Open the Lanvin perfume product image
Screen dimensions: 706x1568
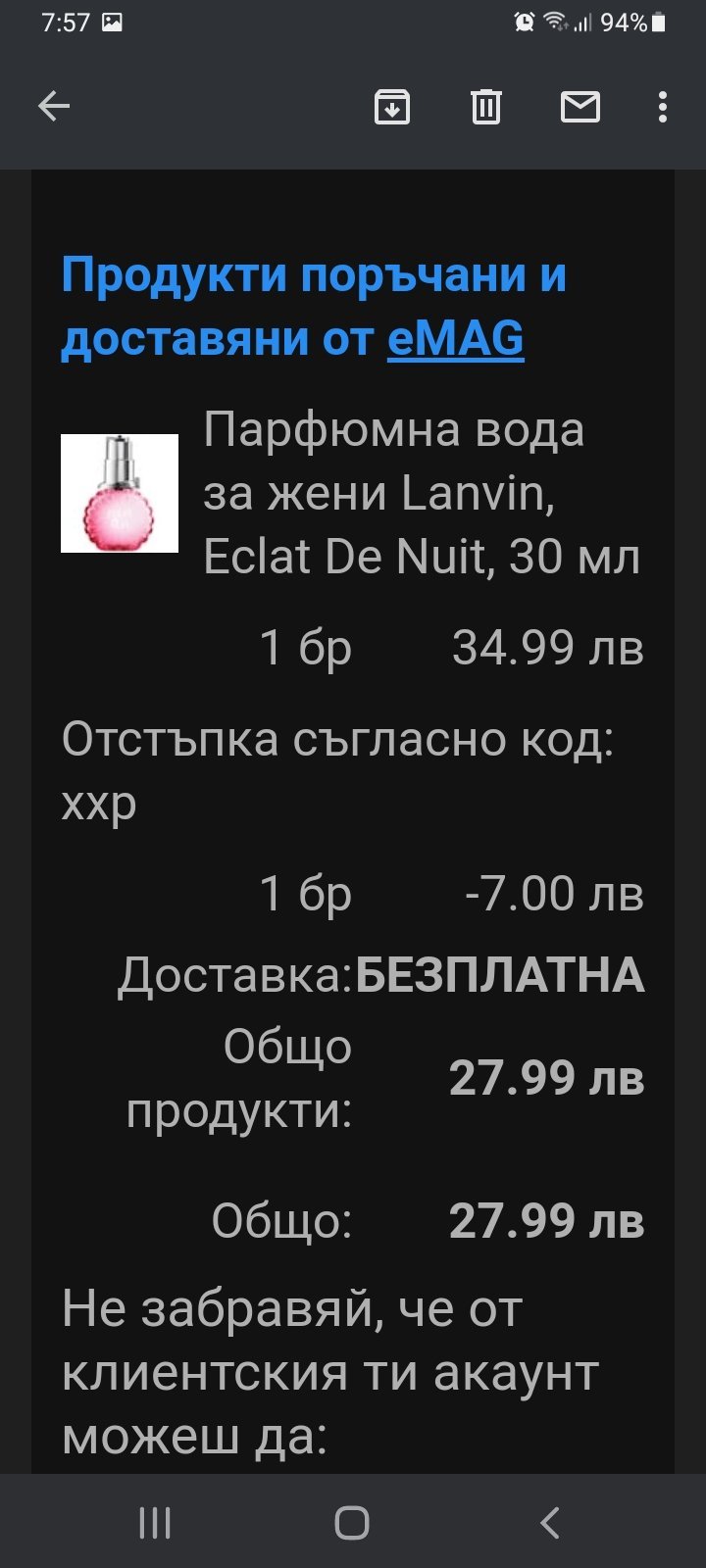pos(120,493)
